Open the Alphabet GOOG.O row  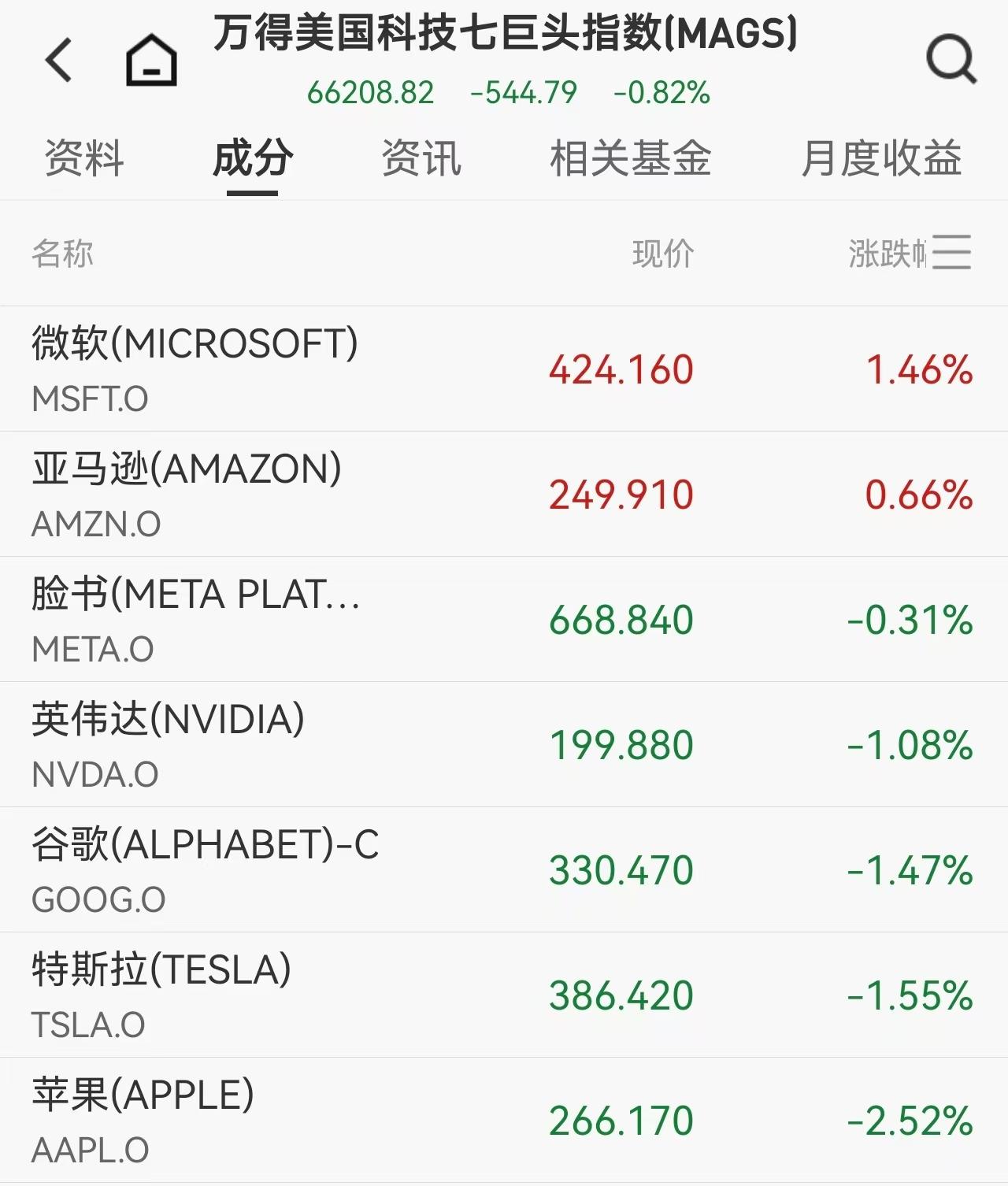coord(504,869)
